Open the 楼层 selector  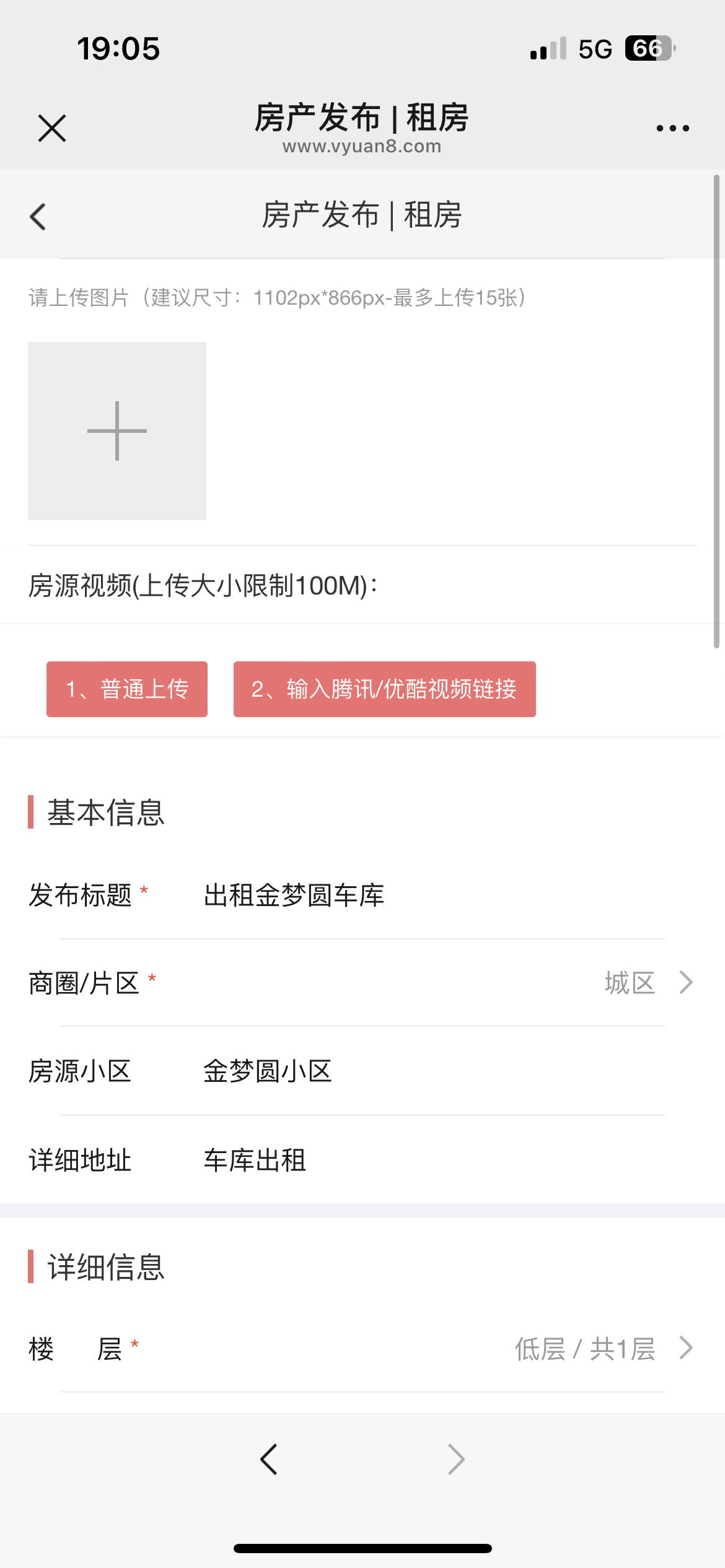(601, 1349)
